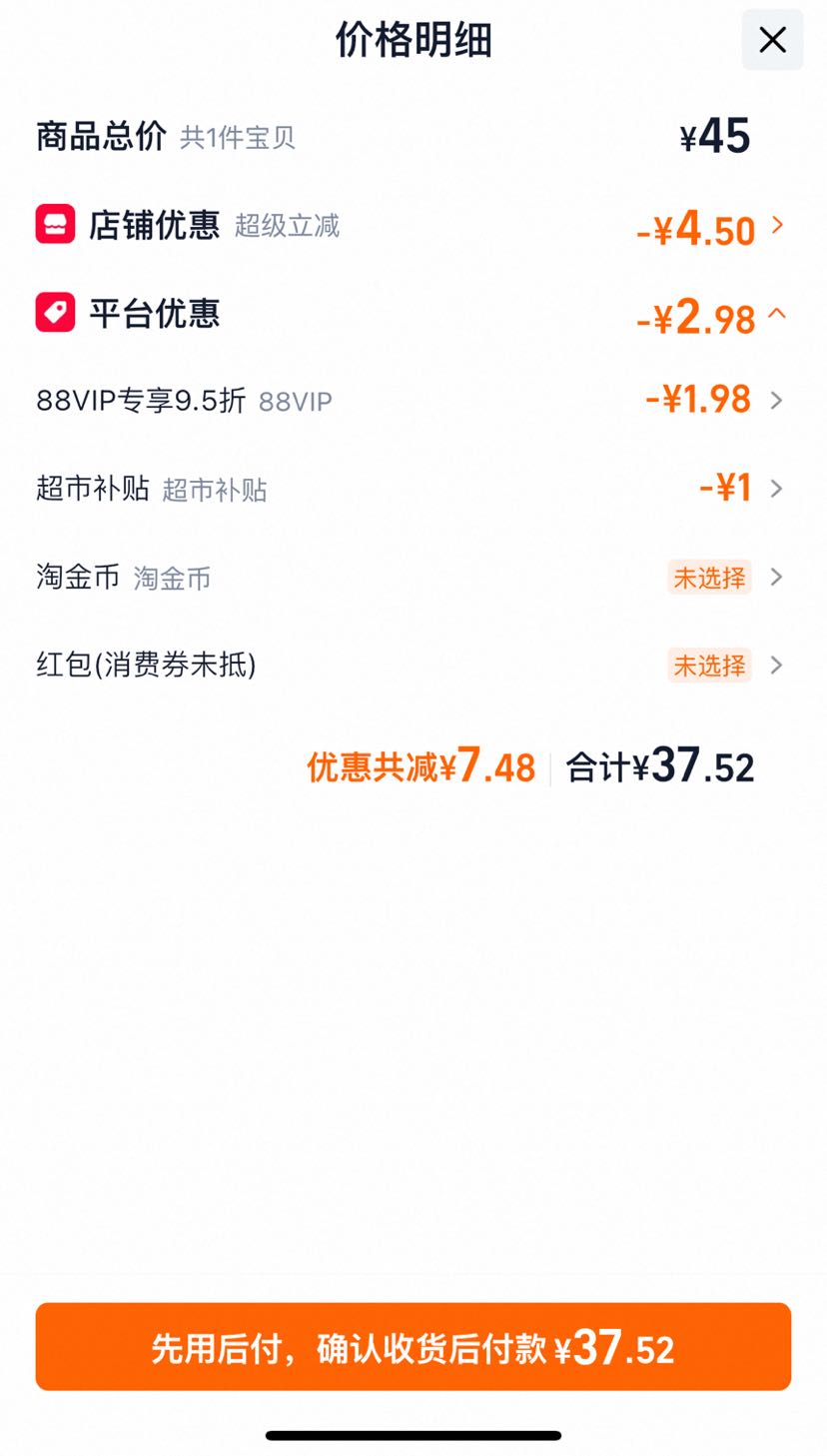Choose a 红包 red packet
The width and height of the screenshot is (827, 1456).
tap(413, 665)
